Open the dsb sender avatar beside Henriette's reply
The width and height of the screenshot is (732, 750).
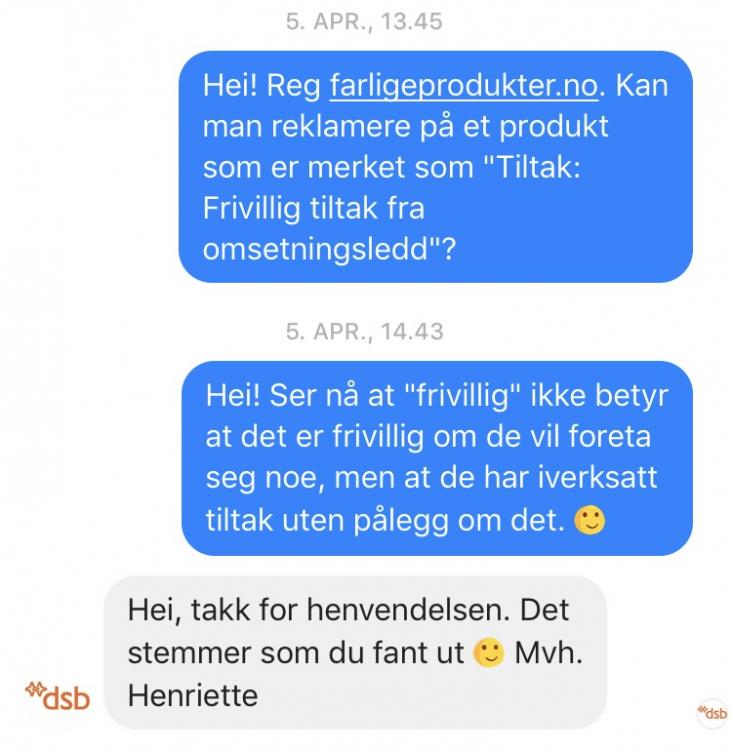pyautogui.click(x=57, y=695)
